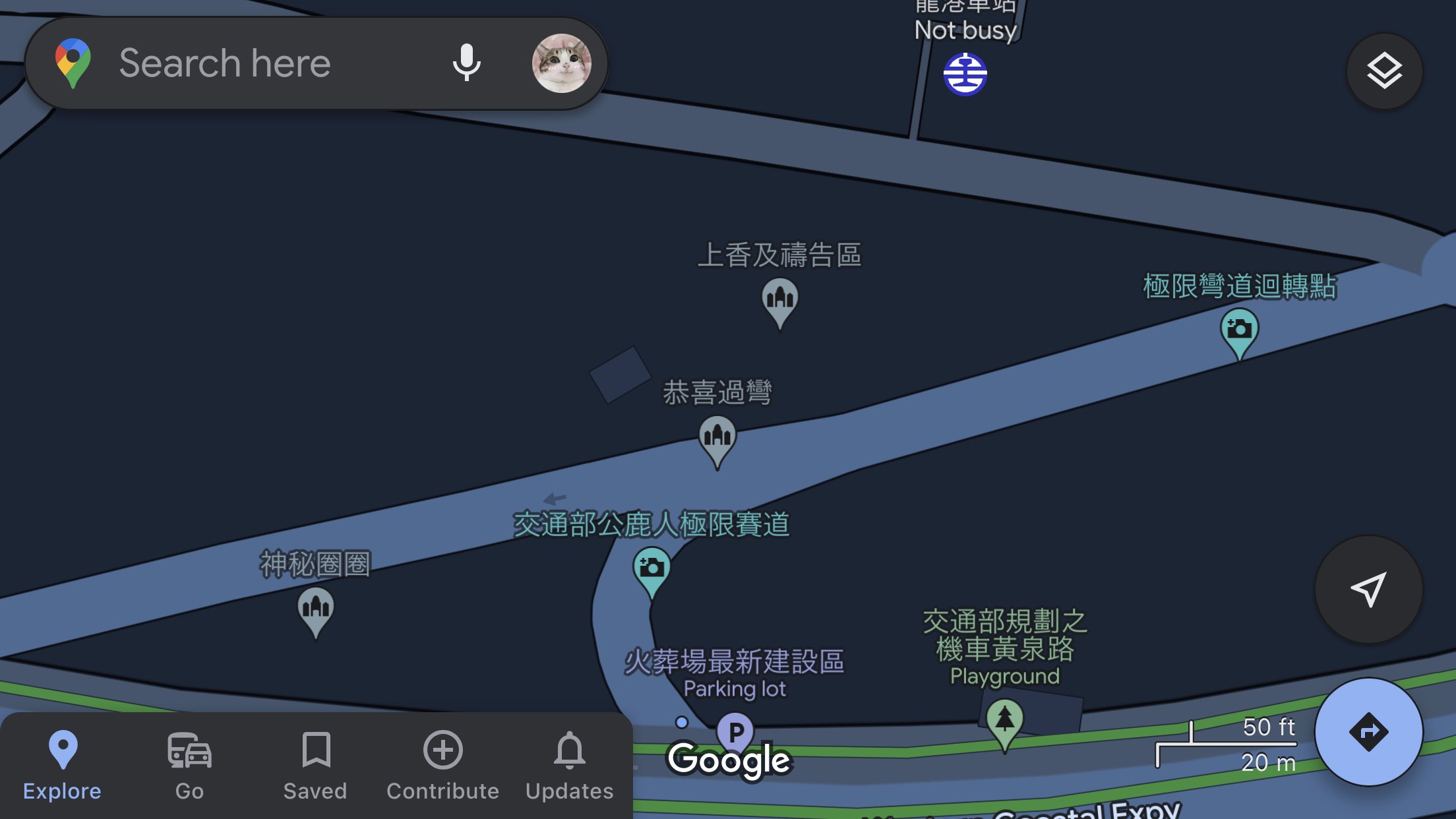This screenshot has height=819, width=1456.
Task: Switch to the Explore tab
Action: tap(62, 766)
